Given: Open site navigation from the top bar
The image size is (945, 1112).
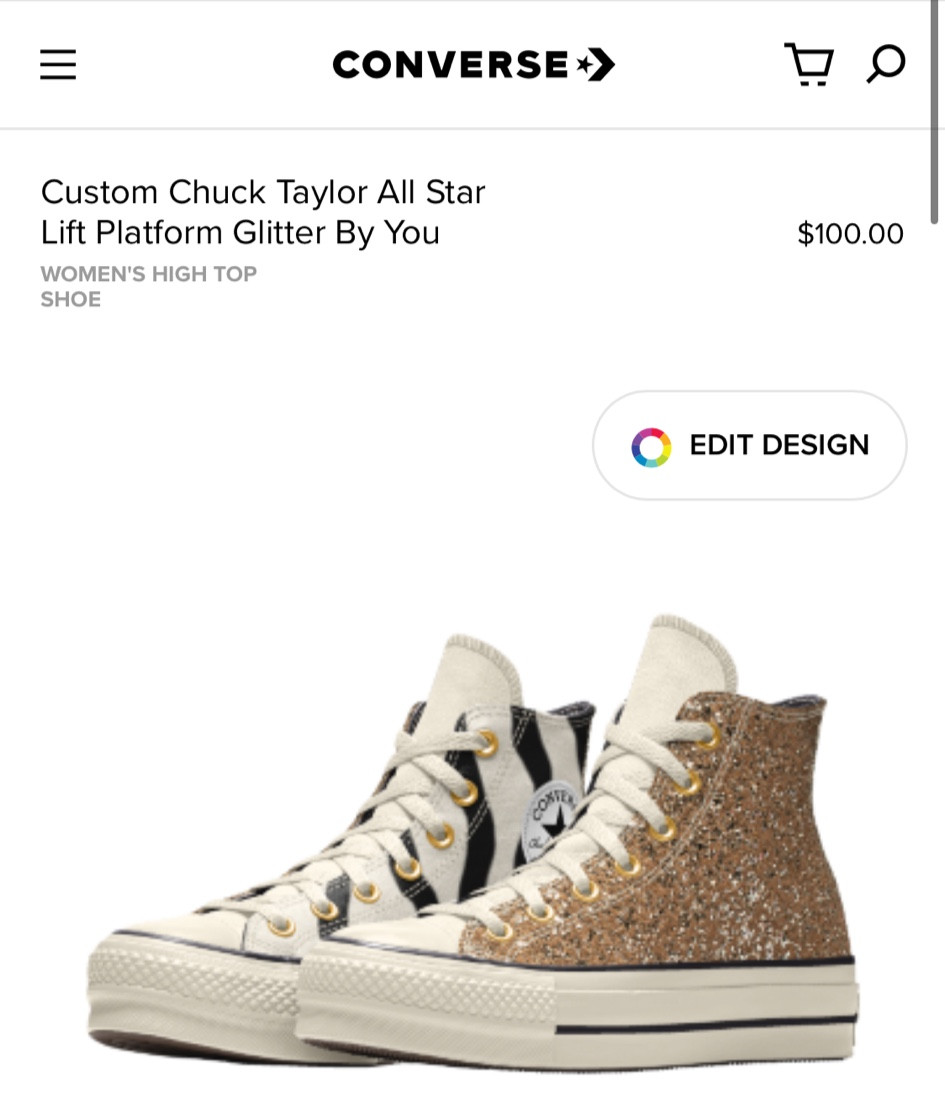Looking at the screenshot, I should click(x=58, y=64).
